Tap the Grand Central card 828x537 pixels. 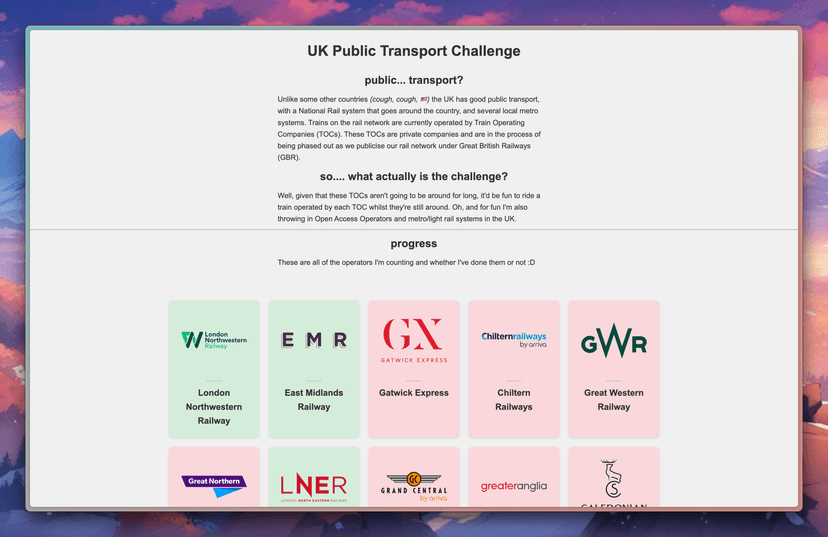[414, 479]
